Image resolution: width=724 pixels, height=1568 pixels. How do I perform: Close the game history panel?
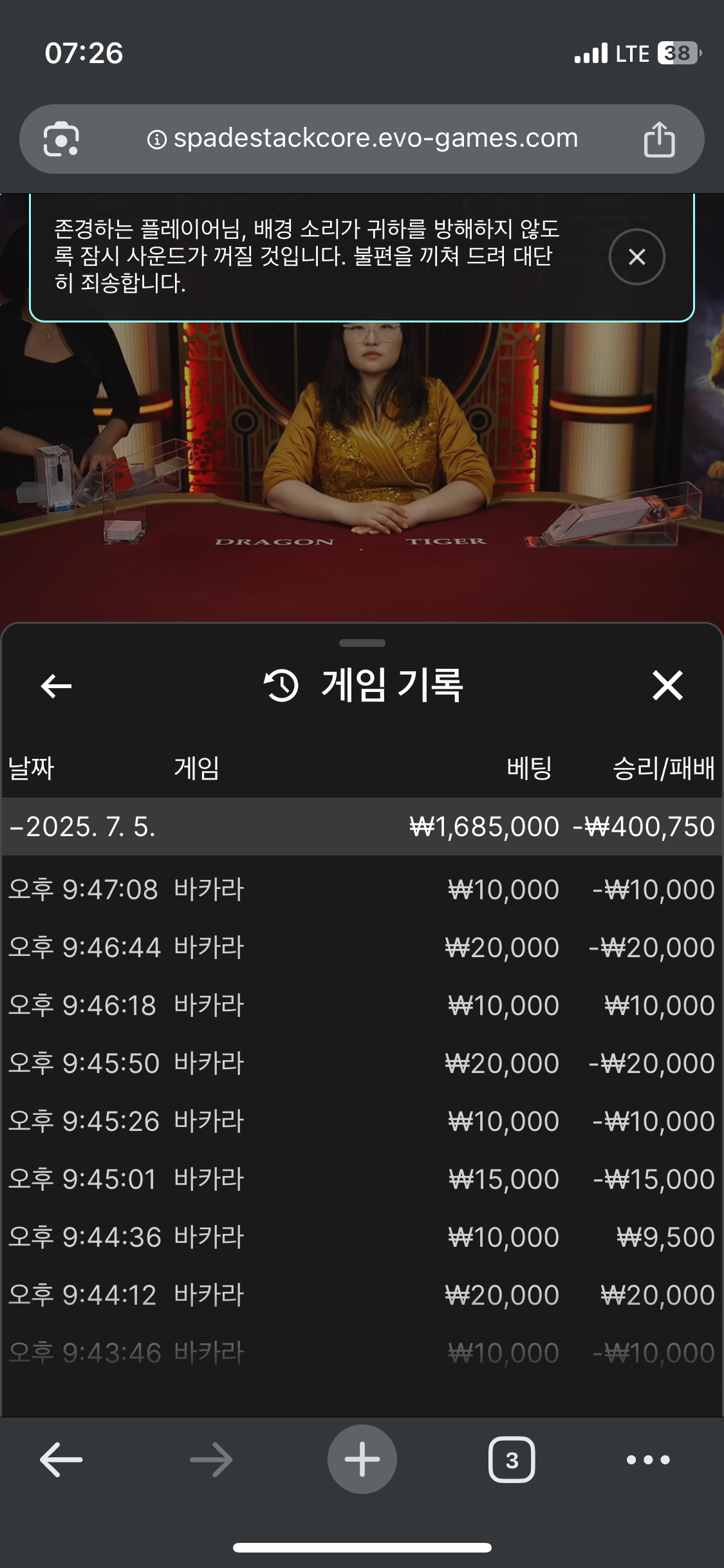point(667,686)
